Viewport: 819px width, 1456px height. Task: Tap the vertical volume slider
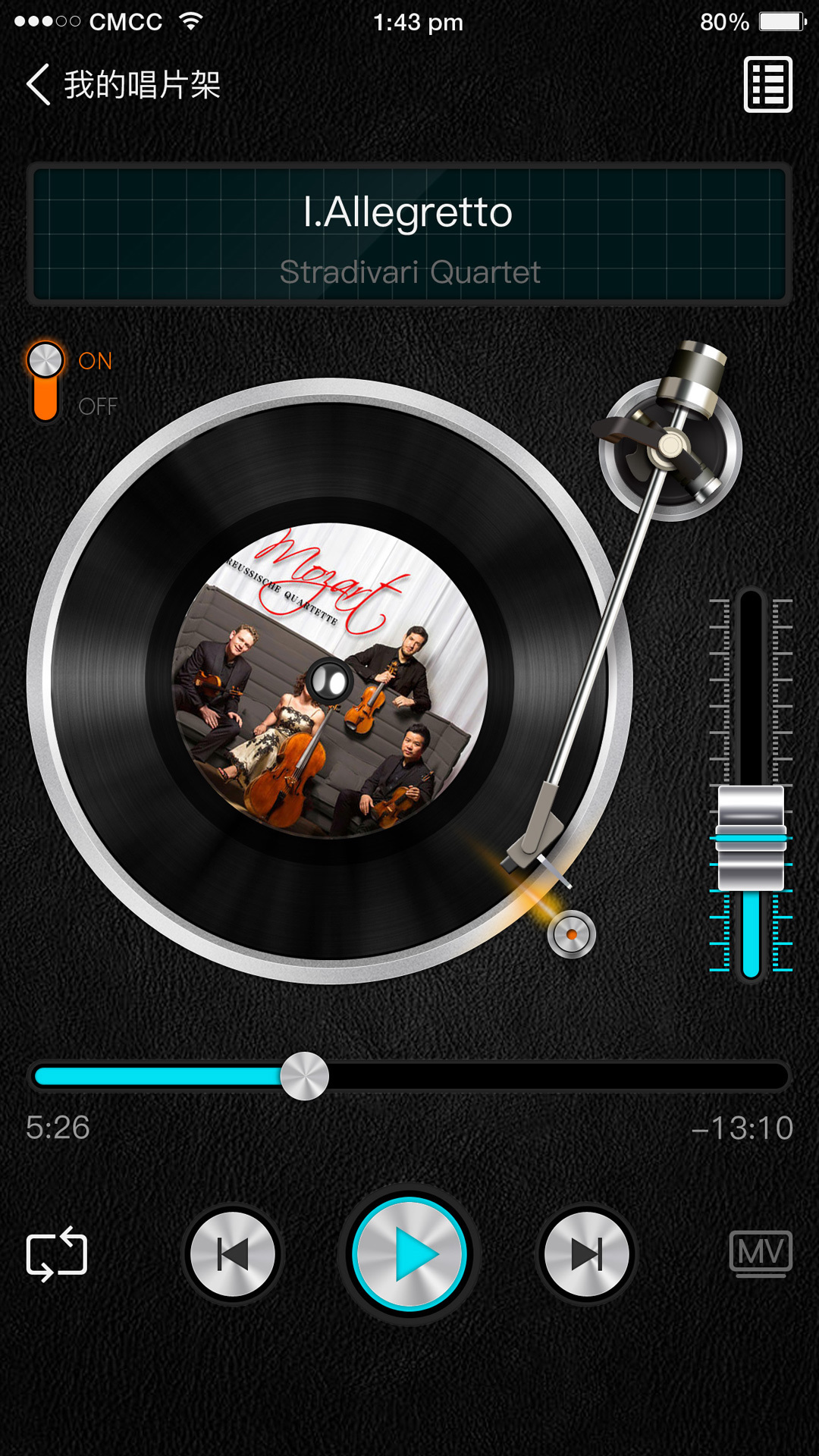(751, 837)
